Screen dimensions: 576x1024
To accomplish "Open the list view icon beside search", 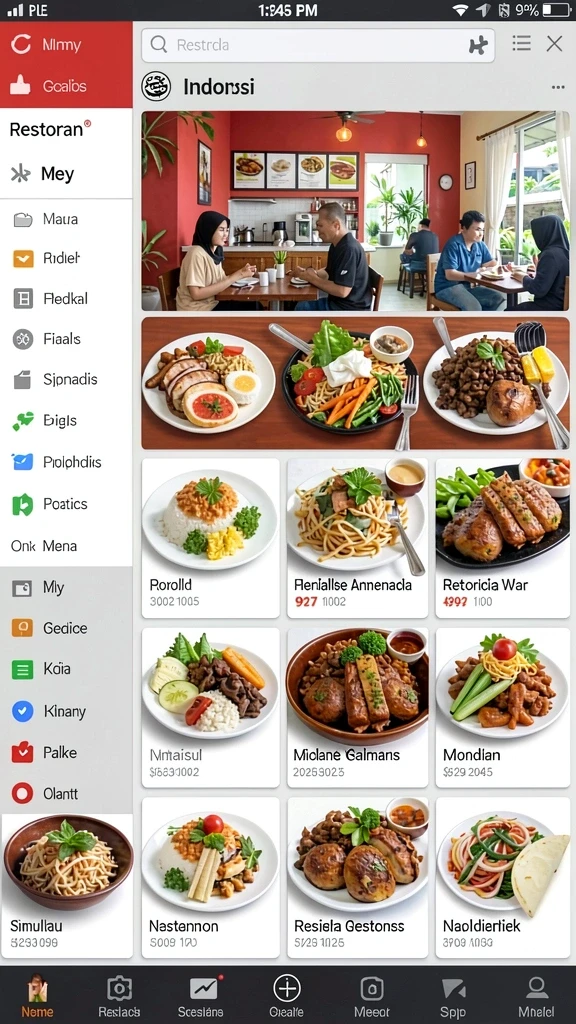I will coord(521,44).
